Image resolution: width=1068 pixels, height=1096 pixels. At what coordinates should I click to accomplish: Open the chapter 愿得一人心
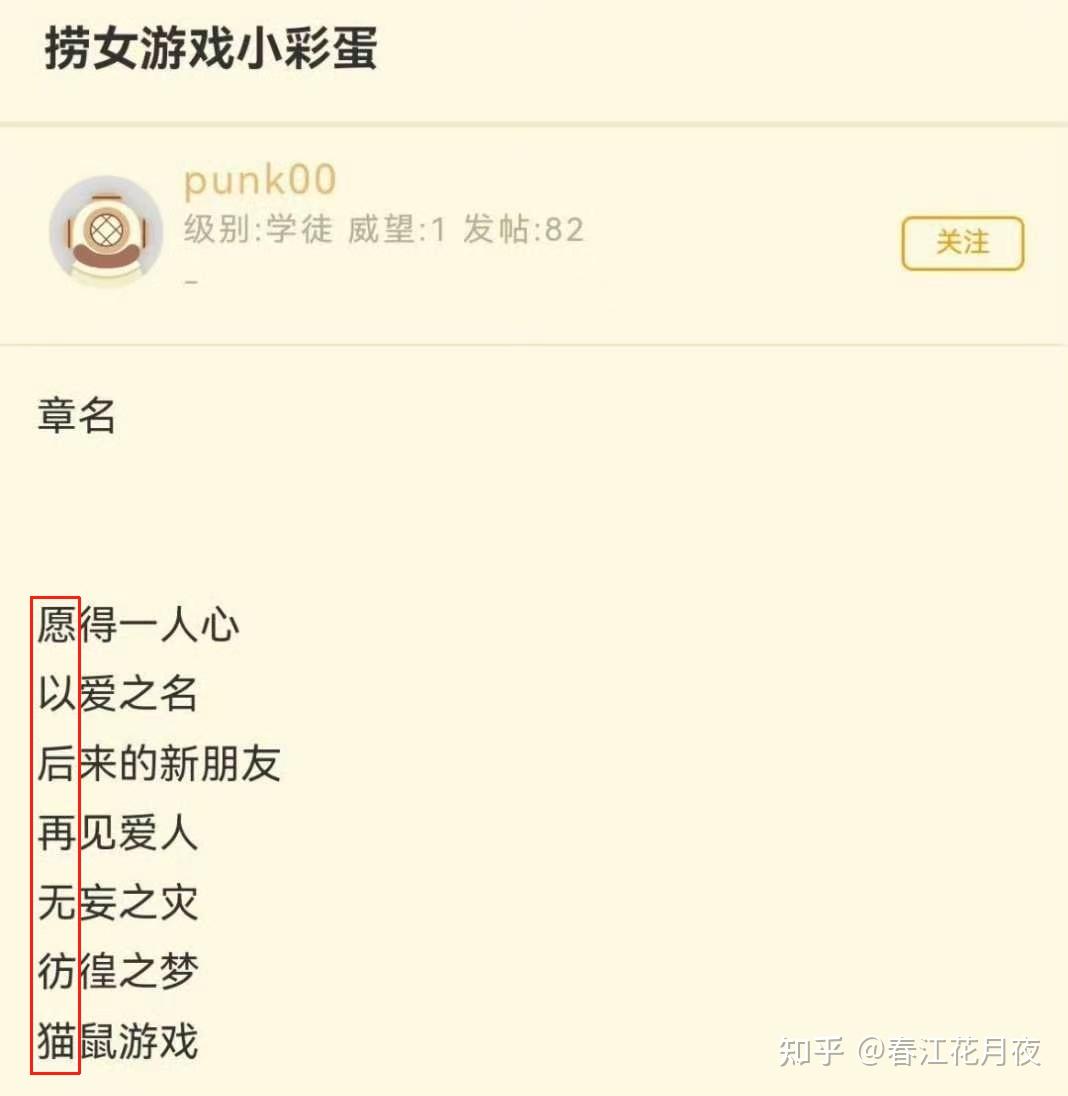138,626
